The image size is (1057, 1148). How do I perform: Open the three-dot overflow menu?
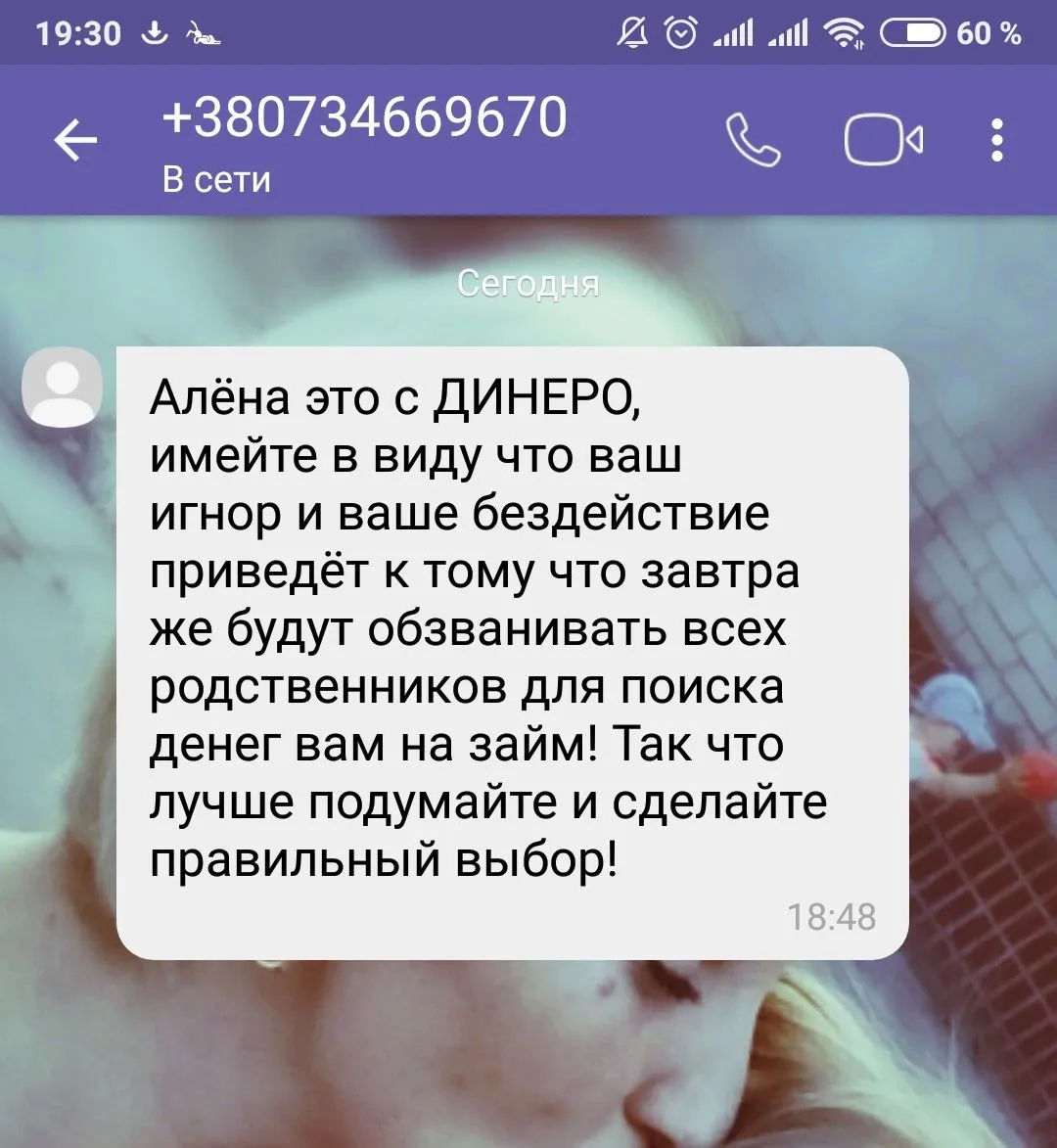click(x=996, y=142)
